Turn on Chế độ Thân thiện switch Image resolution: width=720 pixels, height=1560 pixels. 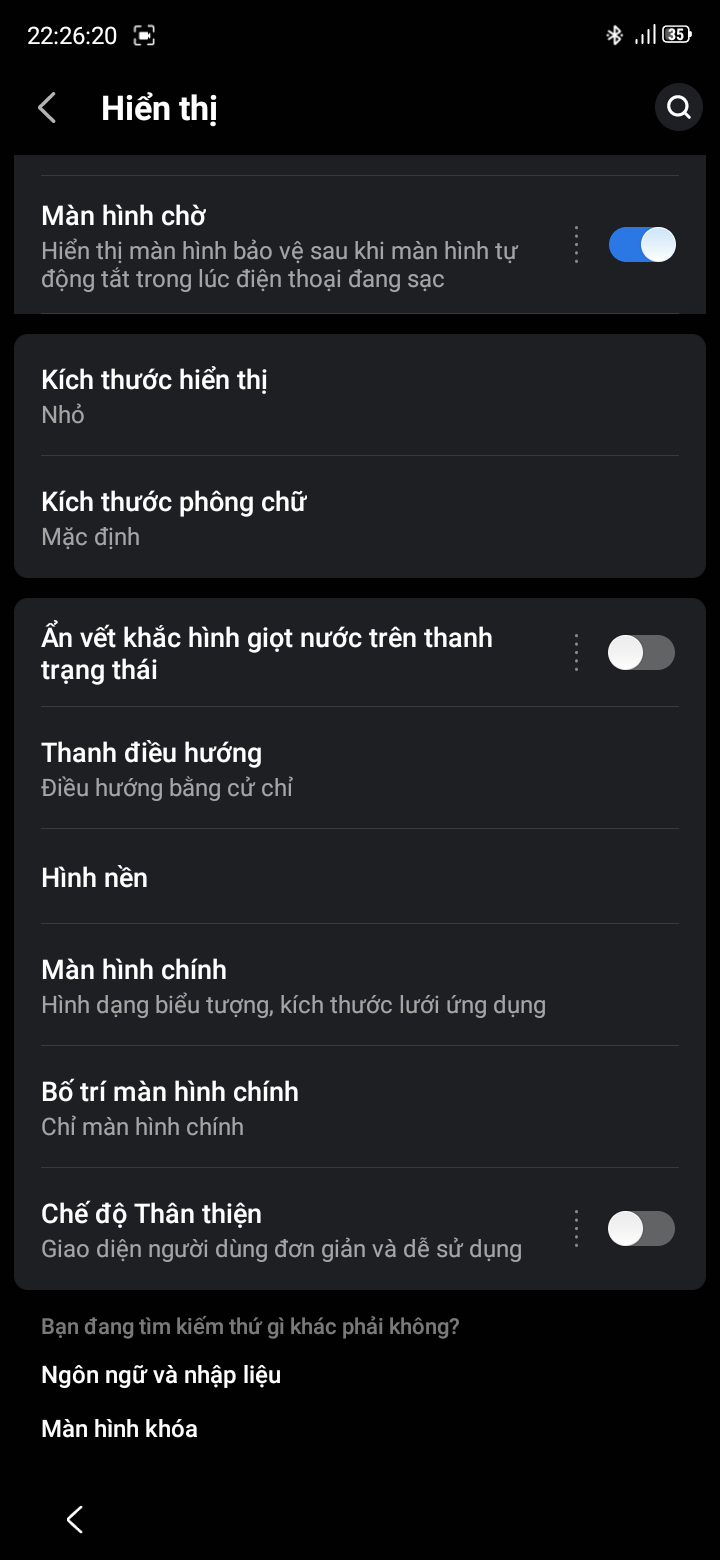(x=641, y=1228)
